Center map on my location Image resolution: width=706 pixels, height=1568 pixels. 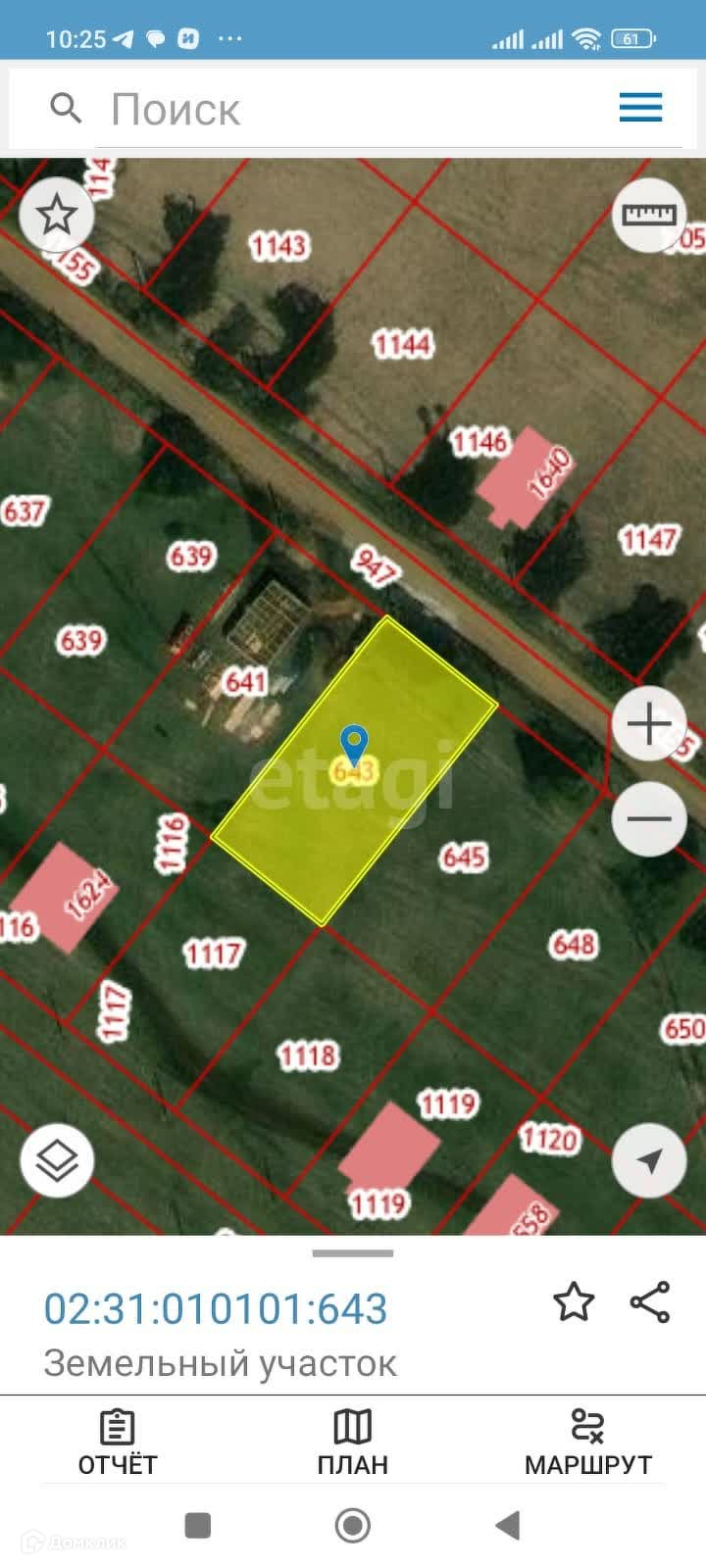pos(648,1160)
